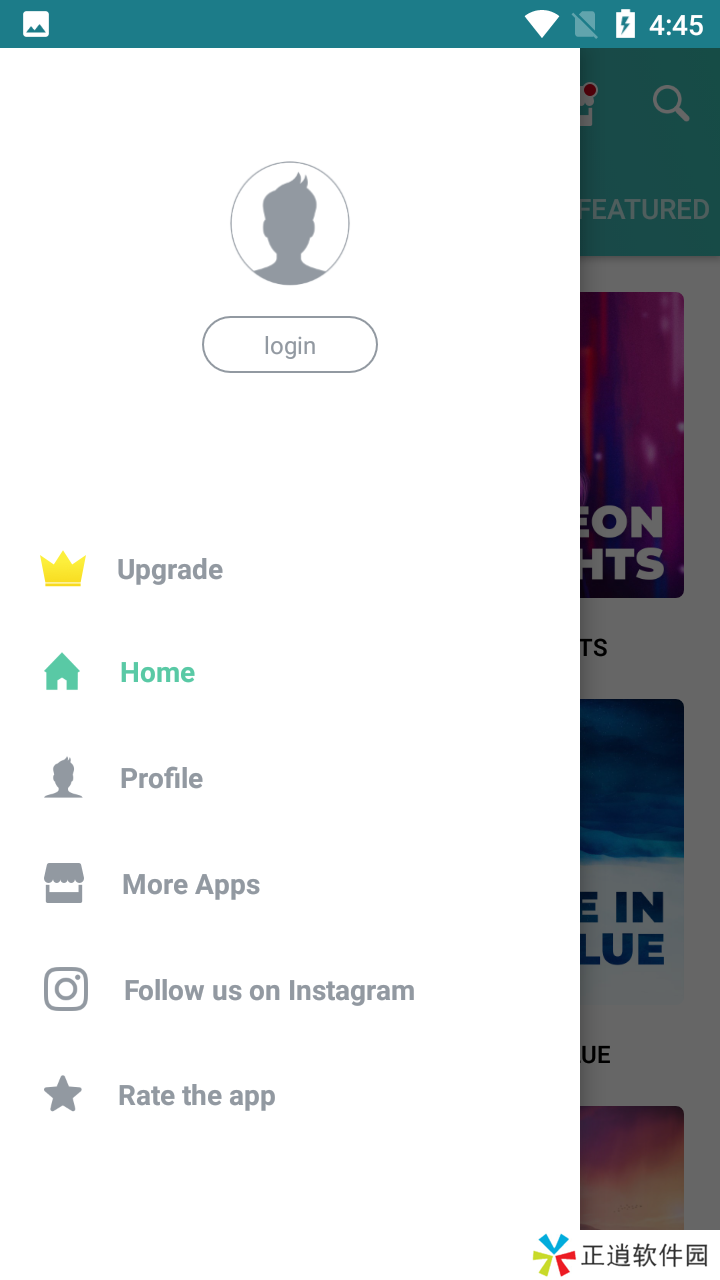
Task: Go to Home in the drawer
Action: coord(157,672)
